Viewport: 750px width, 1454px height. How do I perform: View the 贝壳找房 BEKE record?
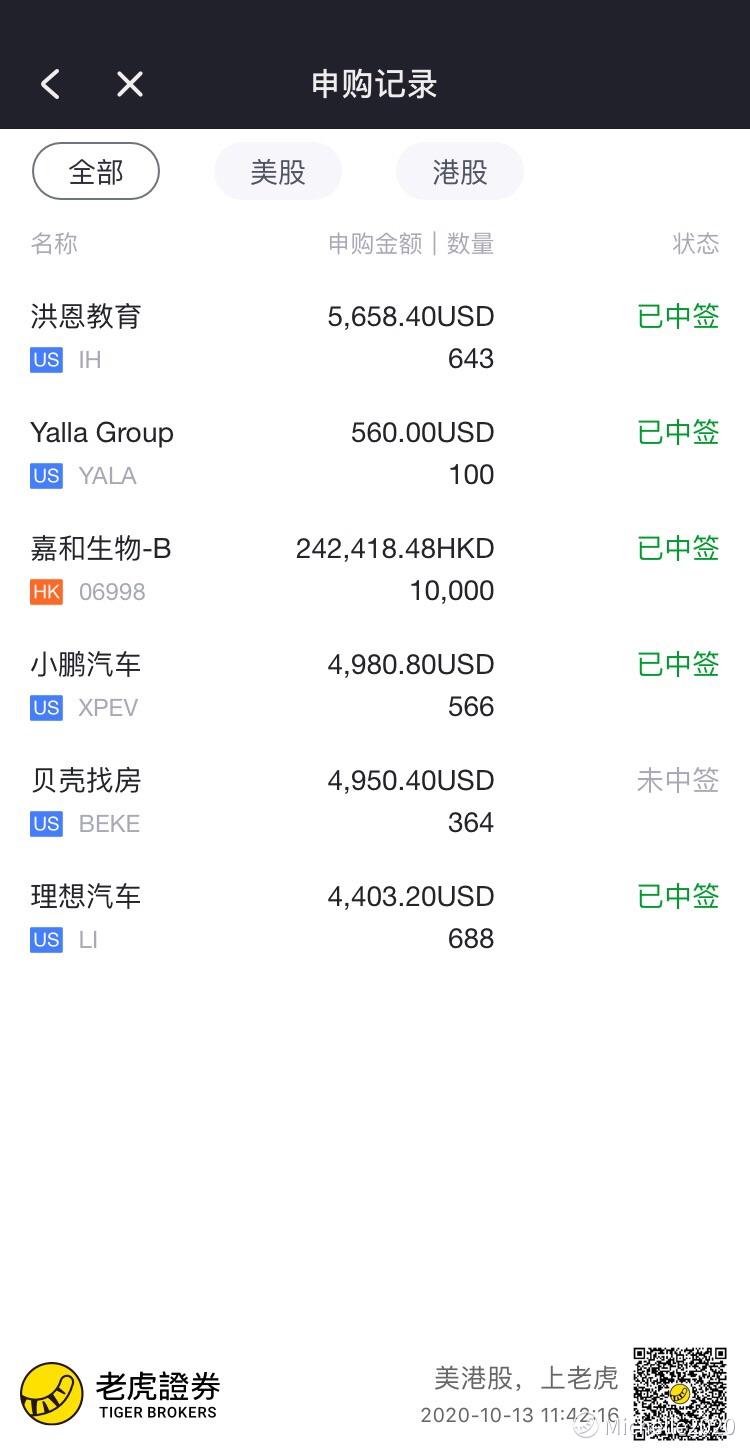tap(375, 802)
